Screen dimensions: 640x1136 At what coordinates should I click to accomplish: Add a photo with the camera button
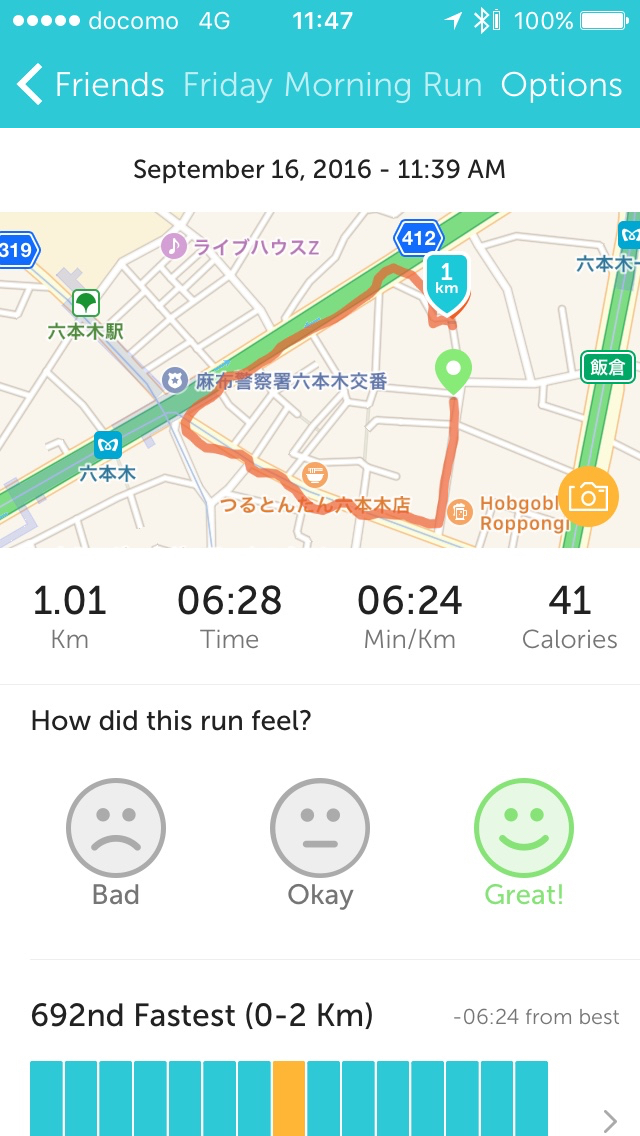[588, 496]
